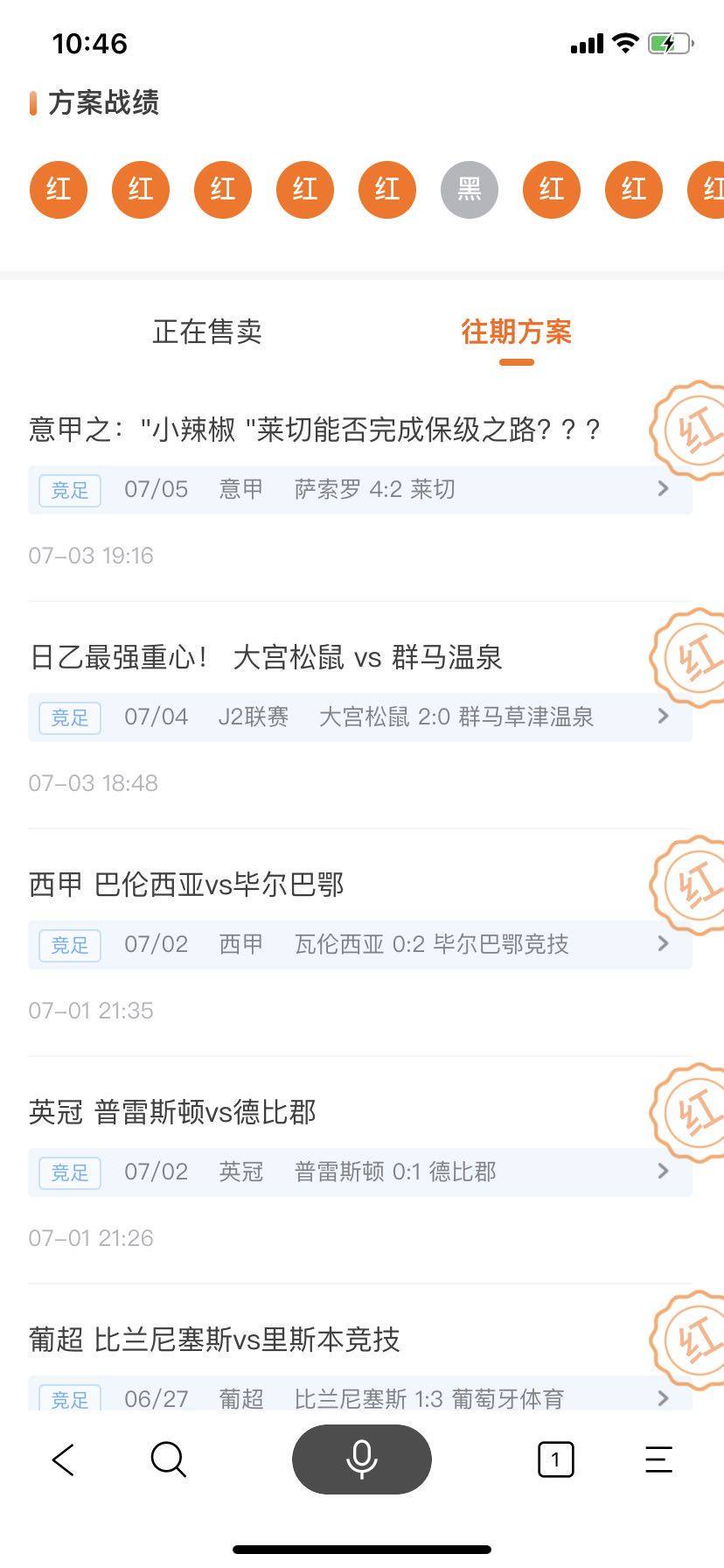Viewport: 724px width, 1568px height.
Task: Open the browser search icon
Action: 168,1459
